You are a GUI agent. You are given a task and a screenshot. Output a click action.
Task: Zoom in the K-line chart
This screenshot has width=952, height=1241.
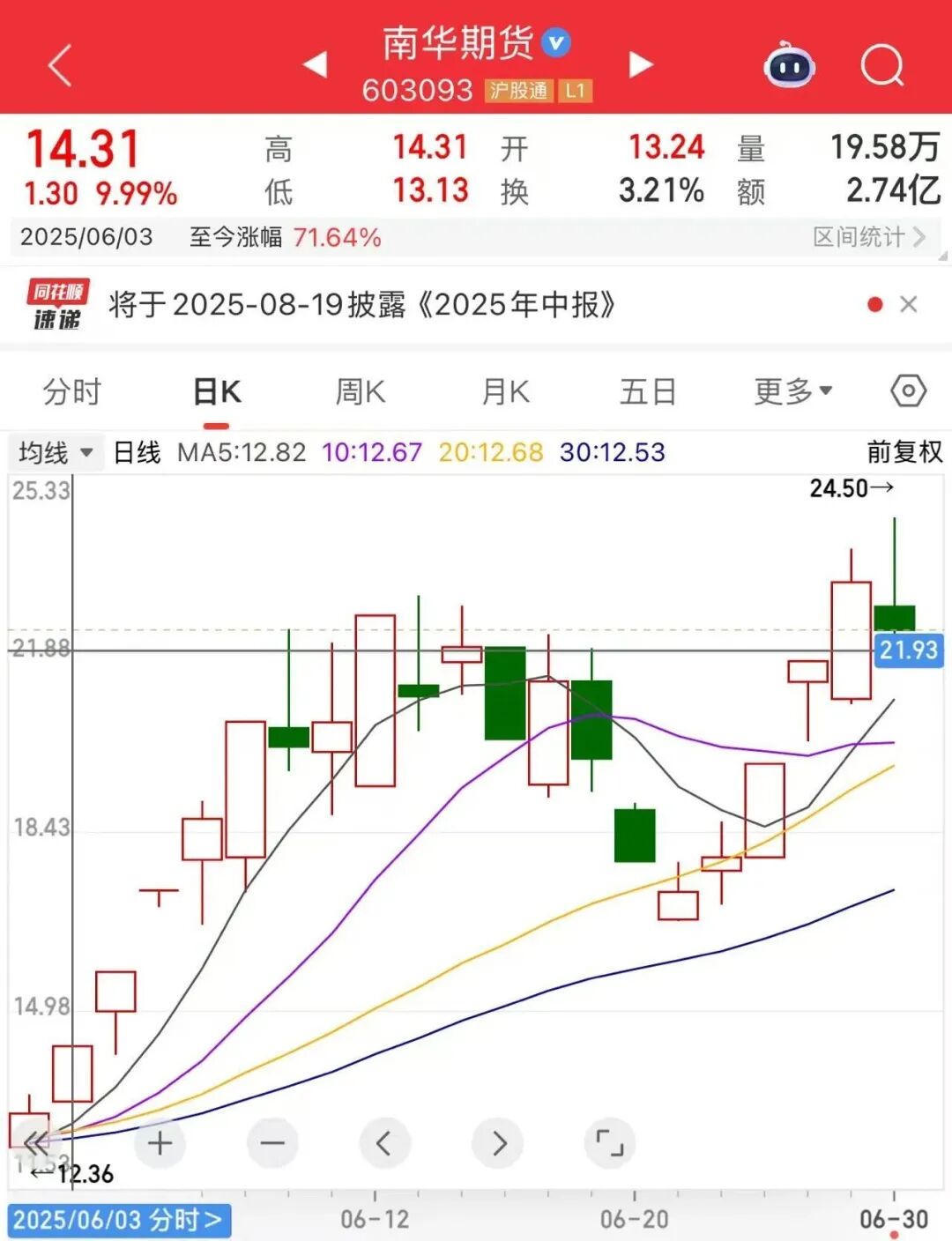(160, 1144)
